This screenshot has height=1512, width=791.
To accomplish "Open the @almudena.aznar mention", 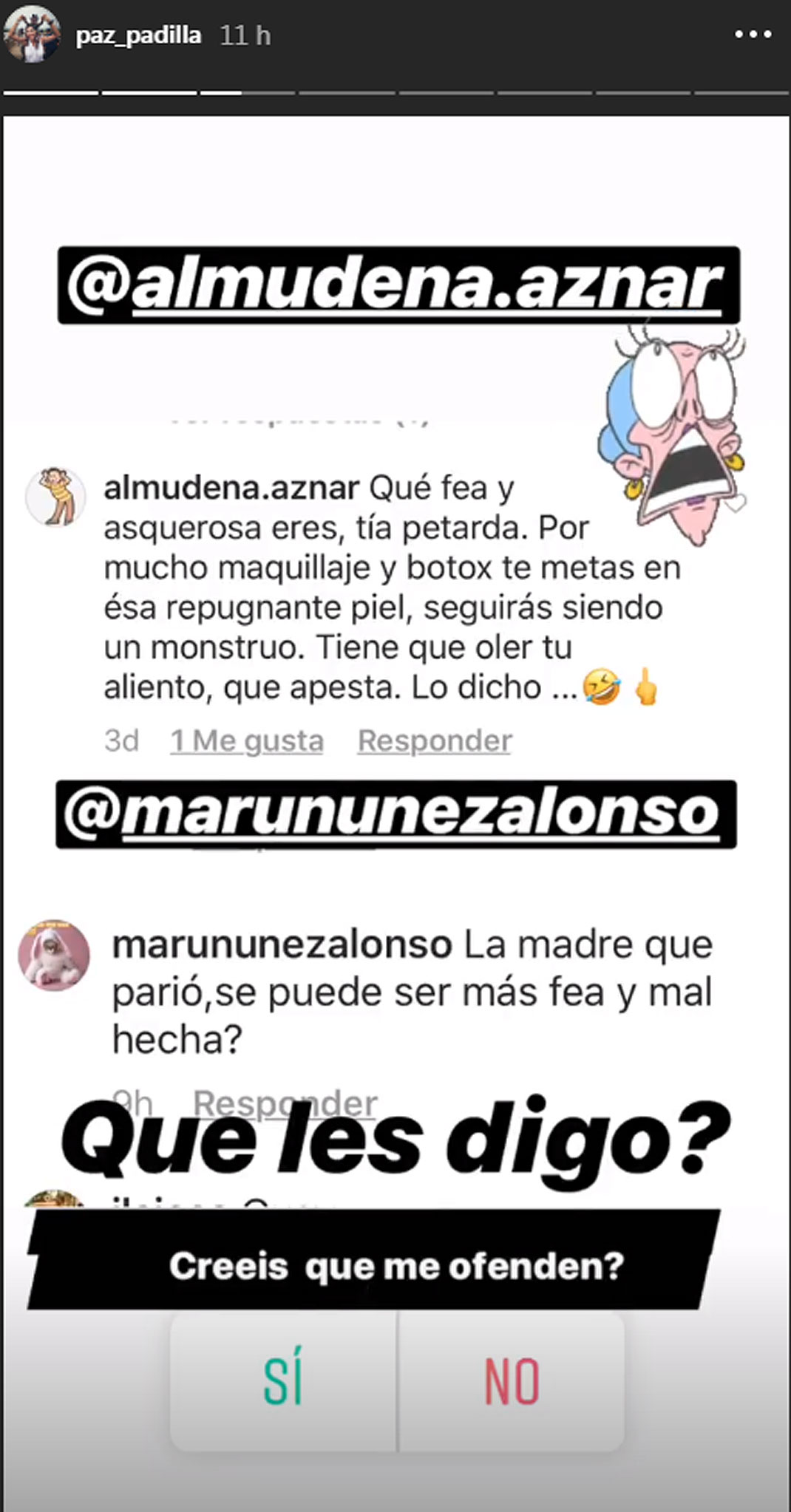I will [398, 285].
